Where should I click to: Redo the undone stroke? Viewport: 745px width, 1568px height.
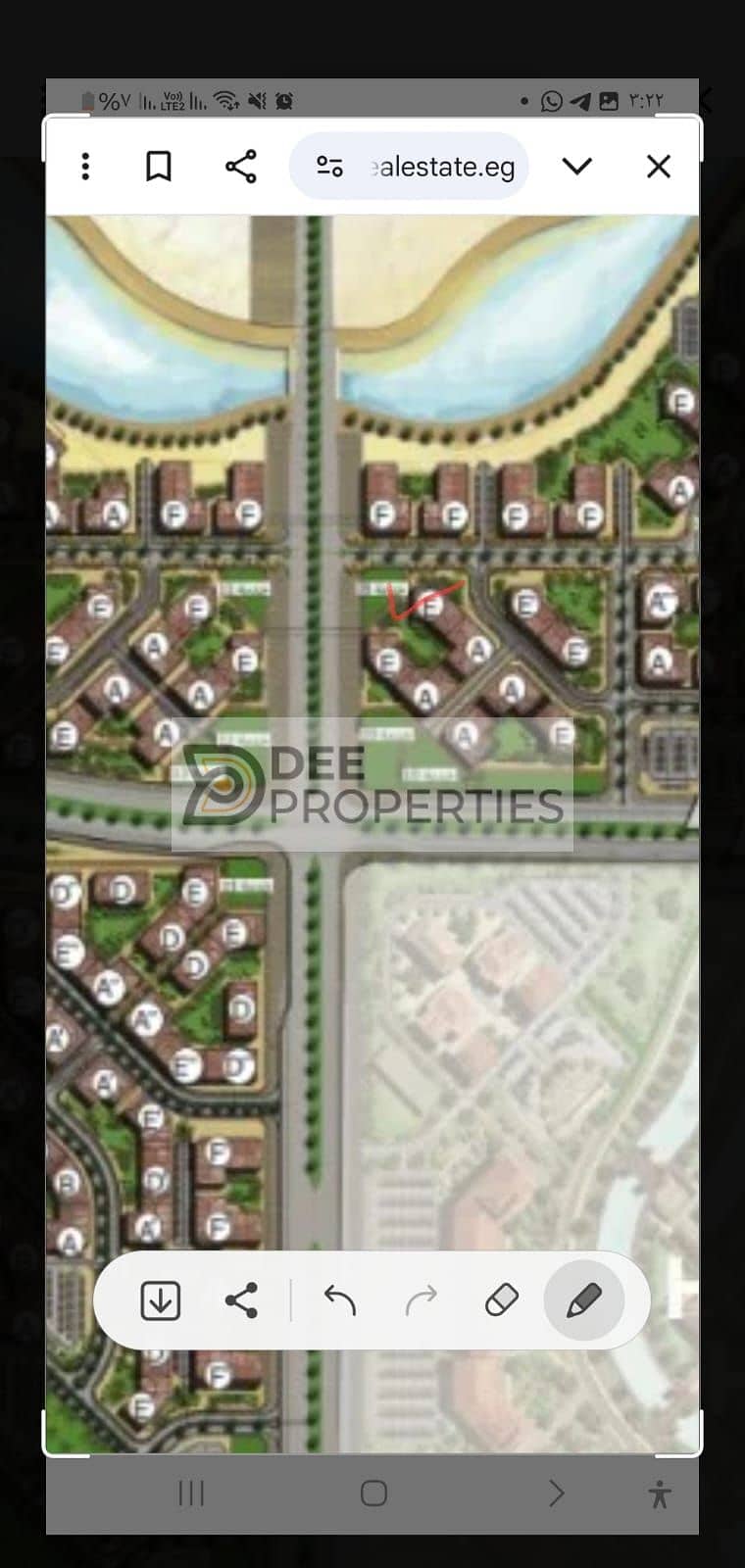point(421,1300)
